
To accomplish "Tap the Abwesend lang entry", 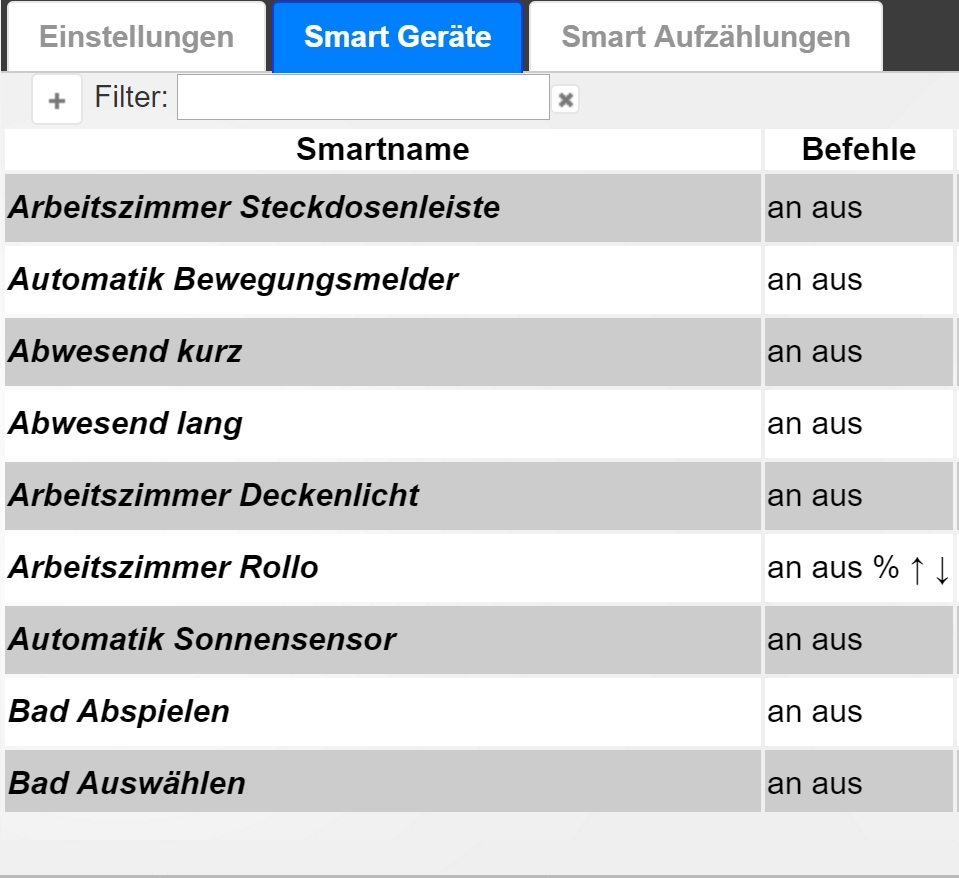I will [125, 424].
